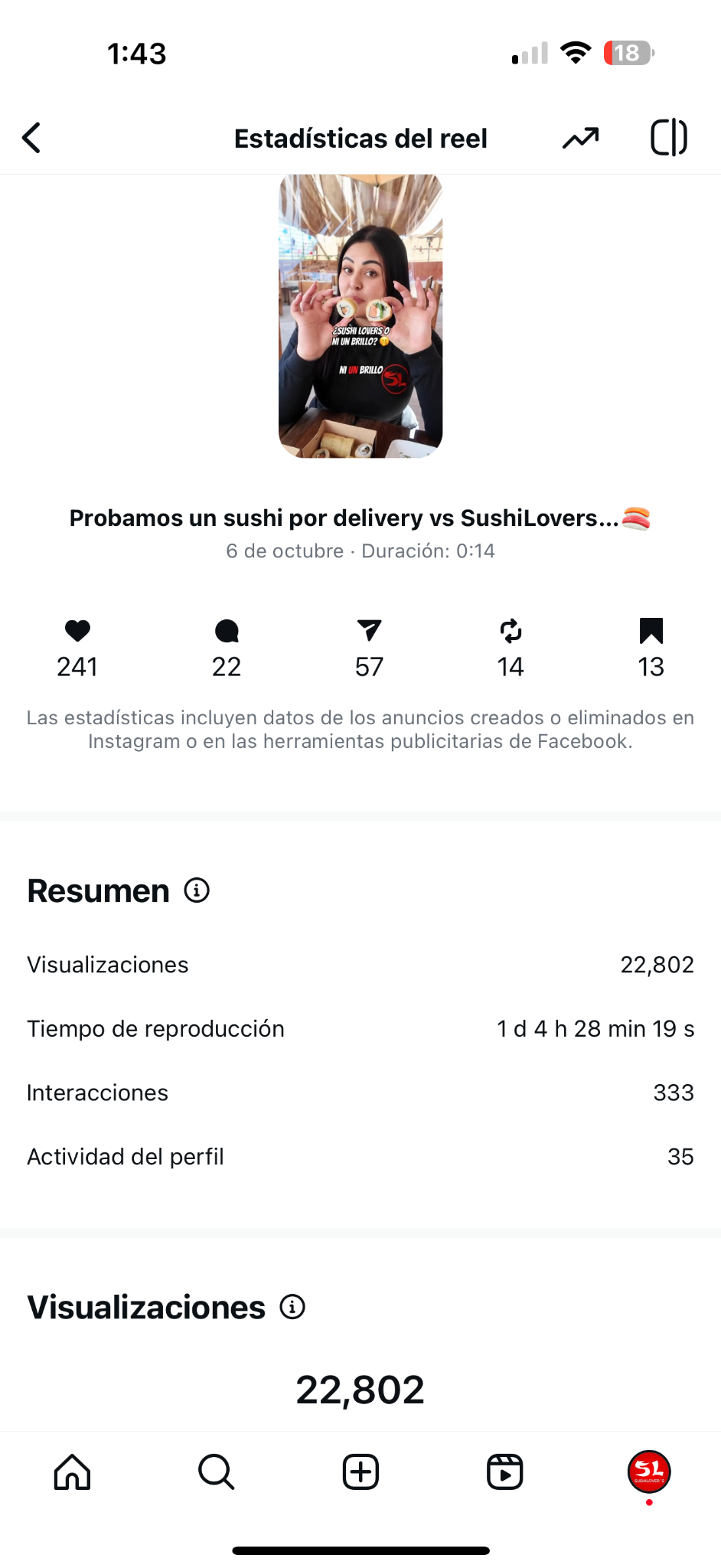Open the Reels section in bottom navigation
Image resolution: width=721 pixels, height=1568 pixels.
504,1471
